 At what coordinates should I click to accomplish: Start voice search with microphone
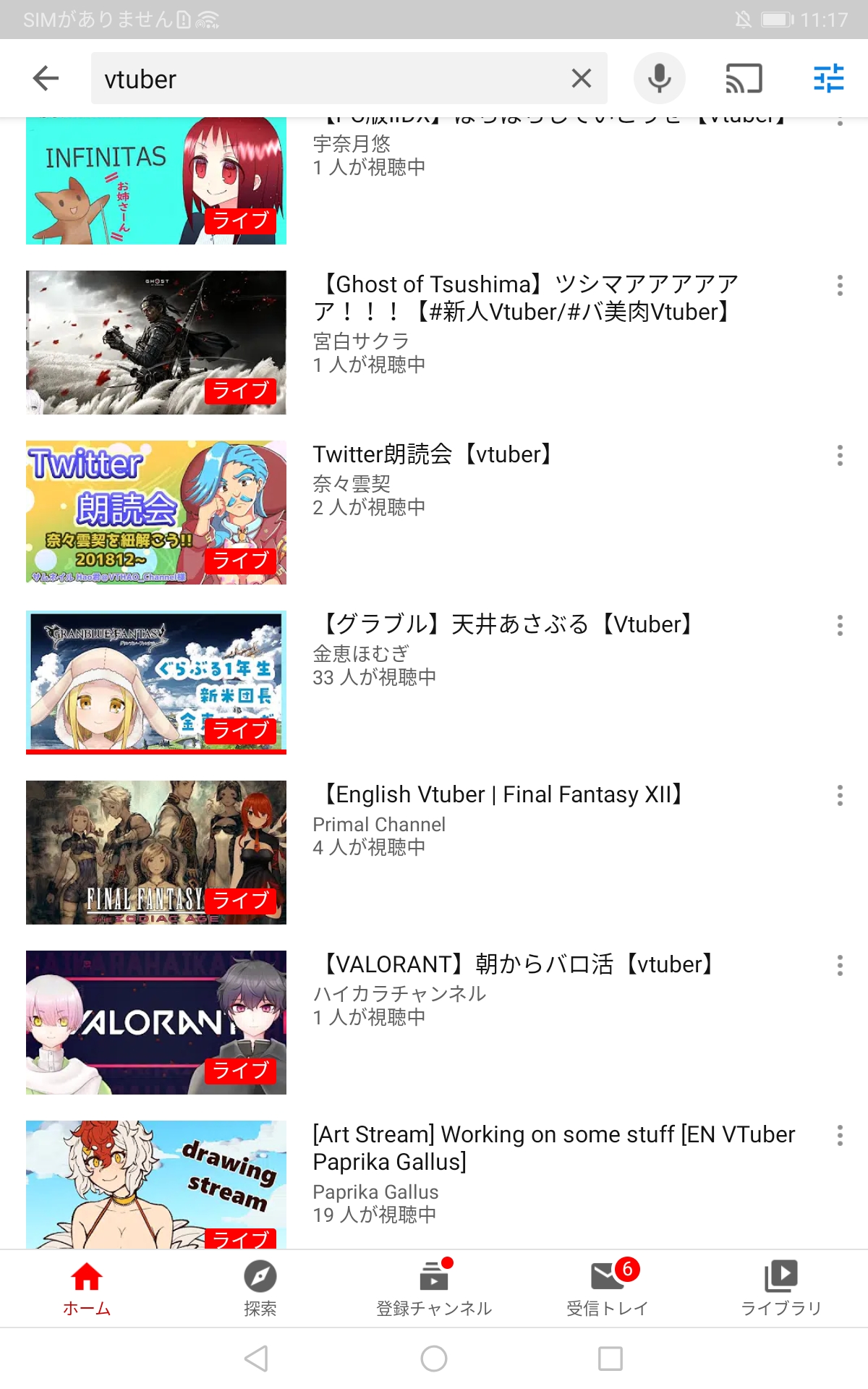tap(659, 78)
